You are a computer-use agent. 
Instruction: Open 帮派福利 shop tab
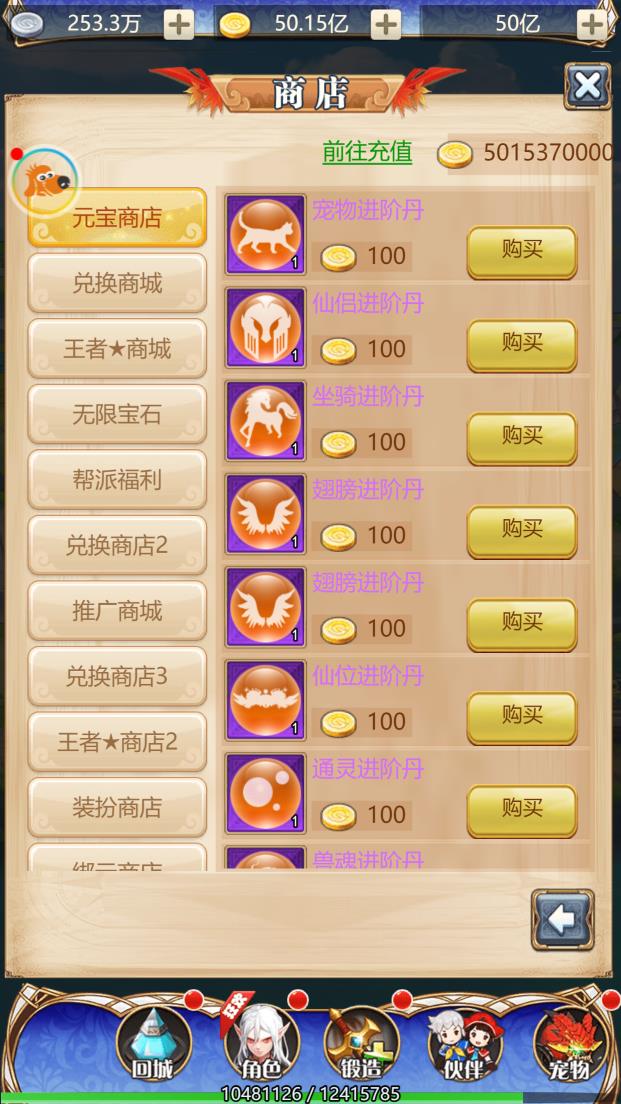(117, 480)
